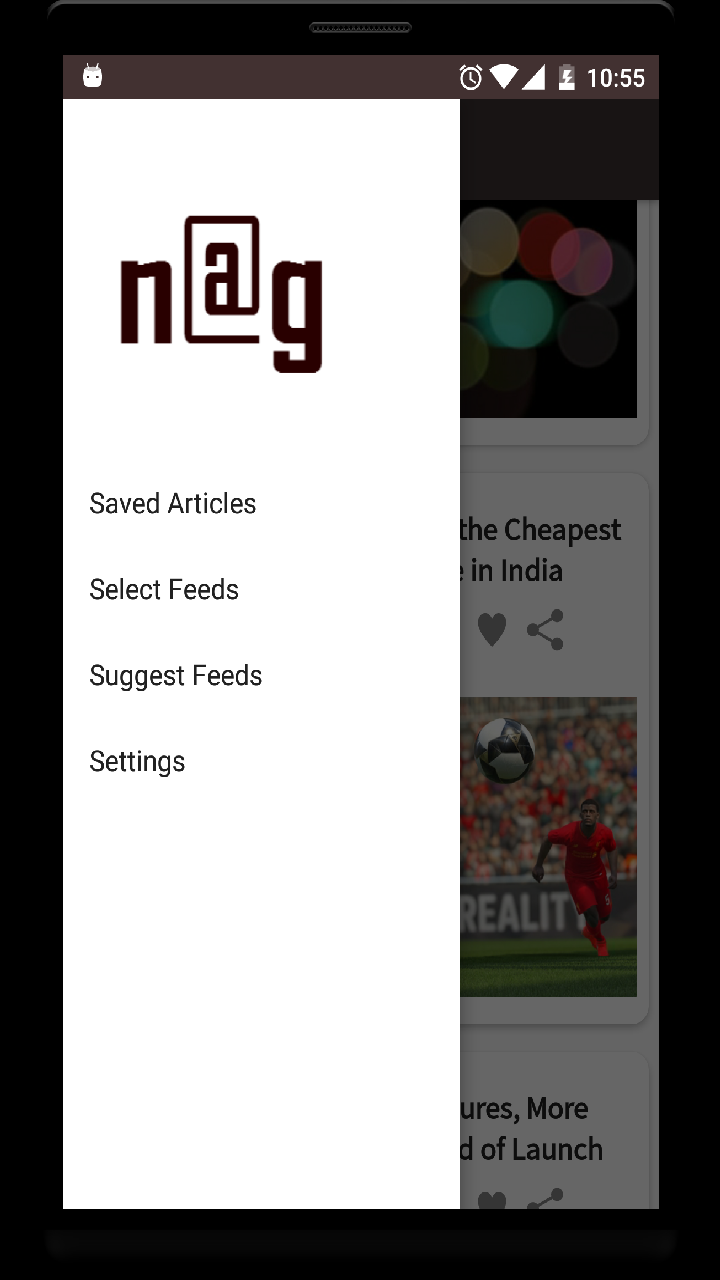720x1280 pixels.
Task: Open the FIFA football game article thumbnail
Action: (x=548, y=846)
